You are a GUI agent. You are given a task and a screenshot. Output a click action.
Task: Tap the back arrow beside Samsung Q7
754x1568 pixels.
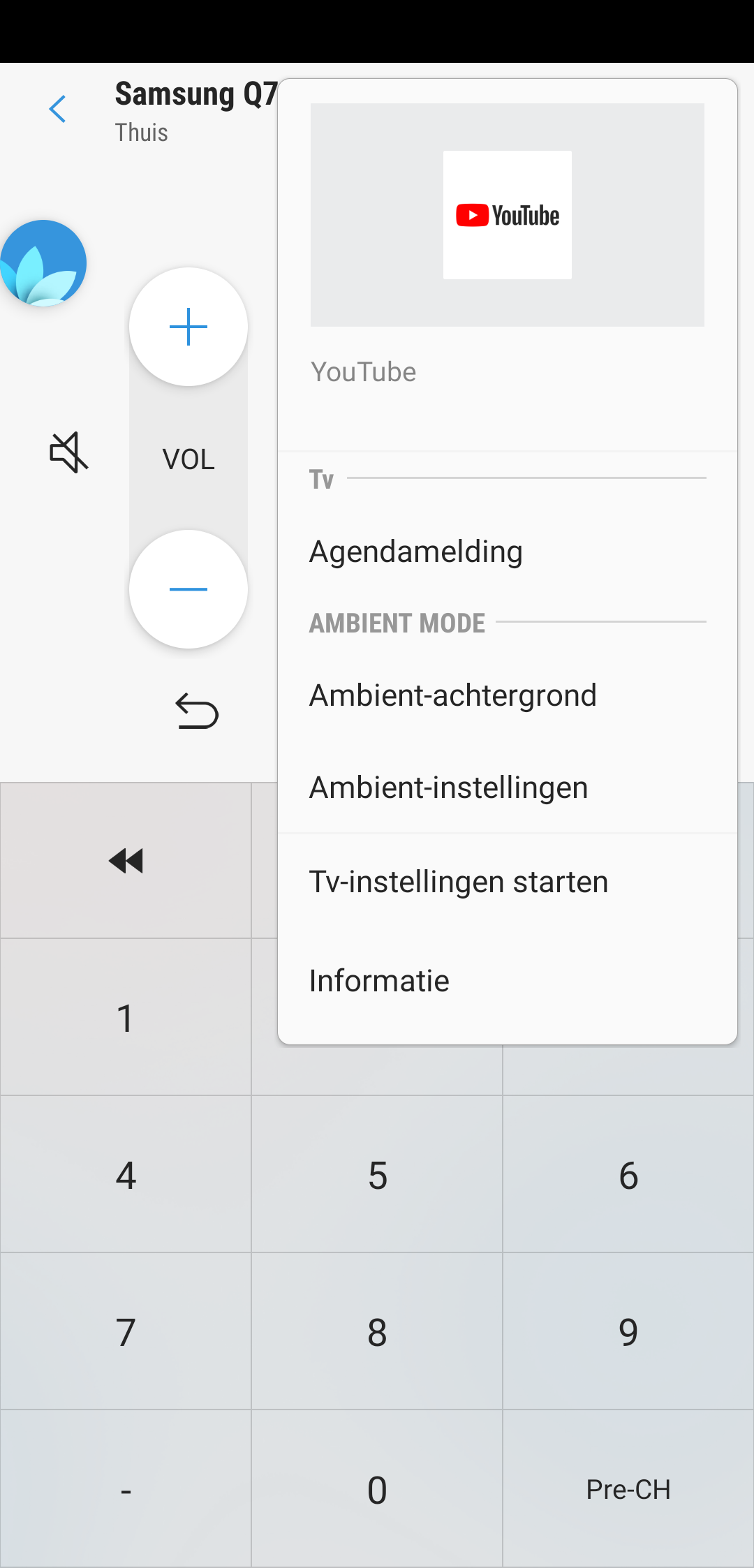pyautogui.click(x=59, y=109)
